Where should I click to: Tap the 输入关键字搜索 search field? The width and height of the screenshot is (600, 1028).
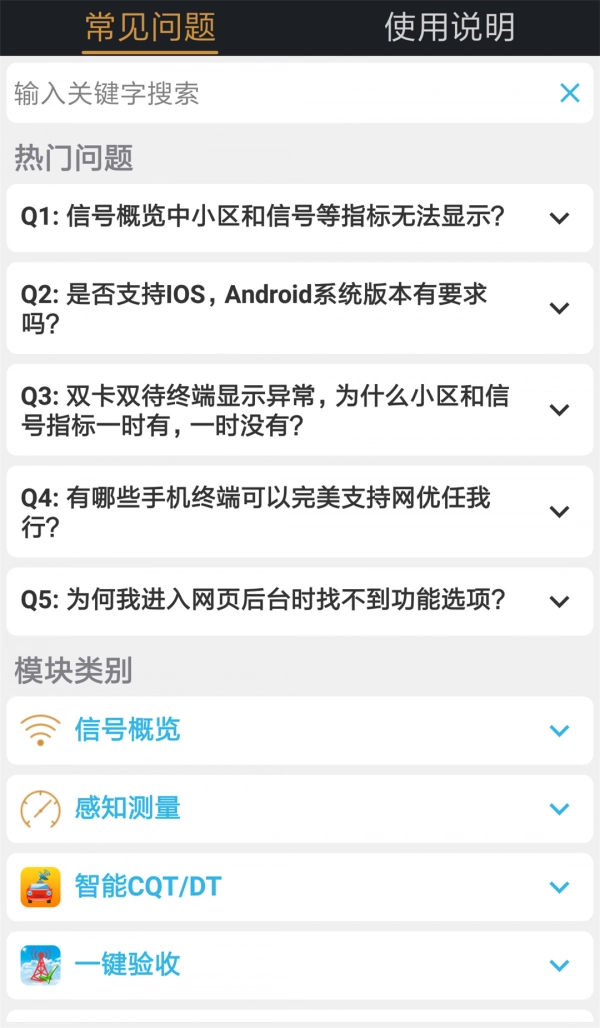(280, 94)
